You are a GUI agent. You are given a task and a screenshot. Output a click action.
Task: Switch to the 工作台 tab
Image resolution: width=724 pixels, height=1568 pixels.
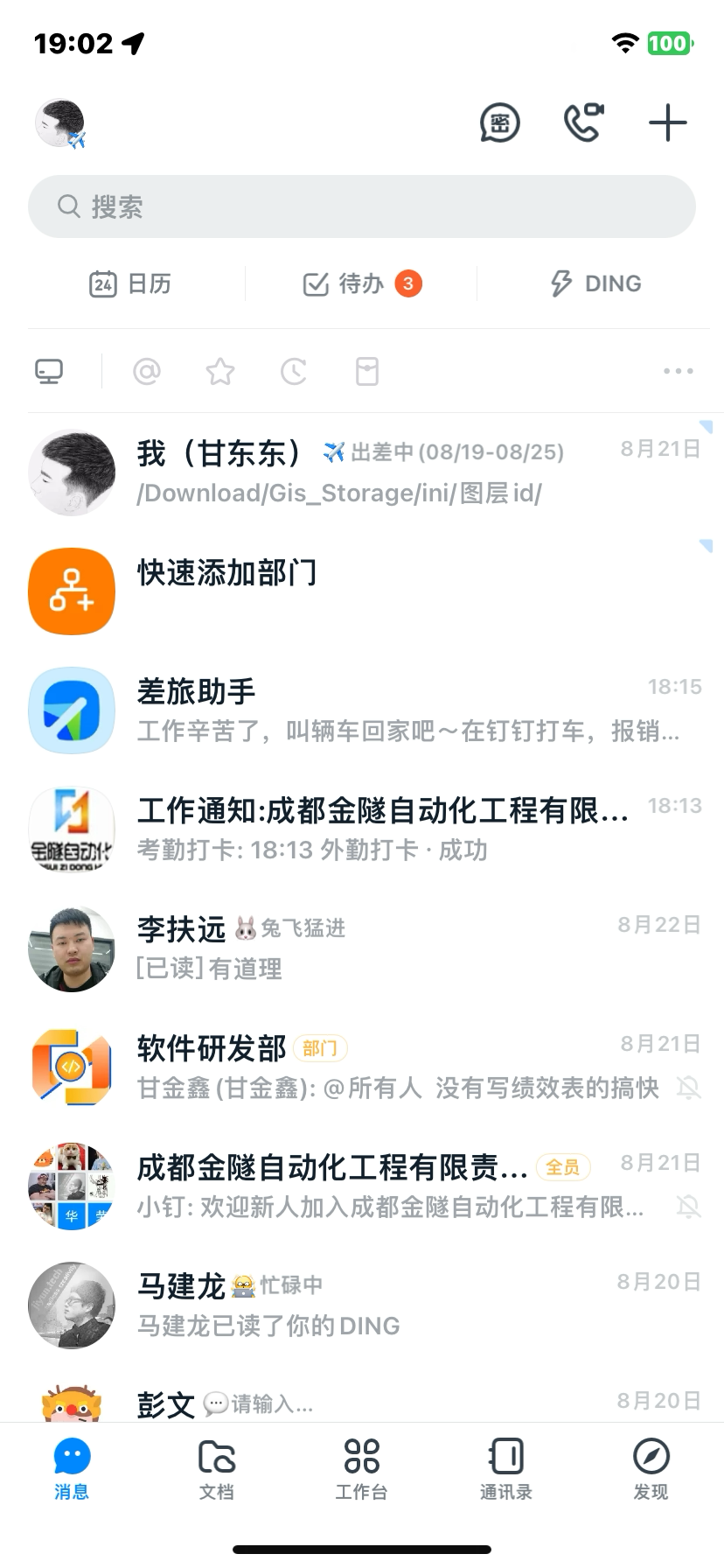click(x=361, y=1468)
